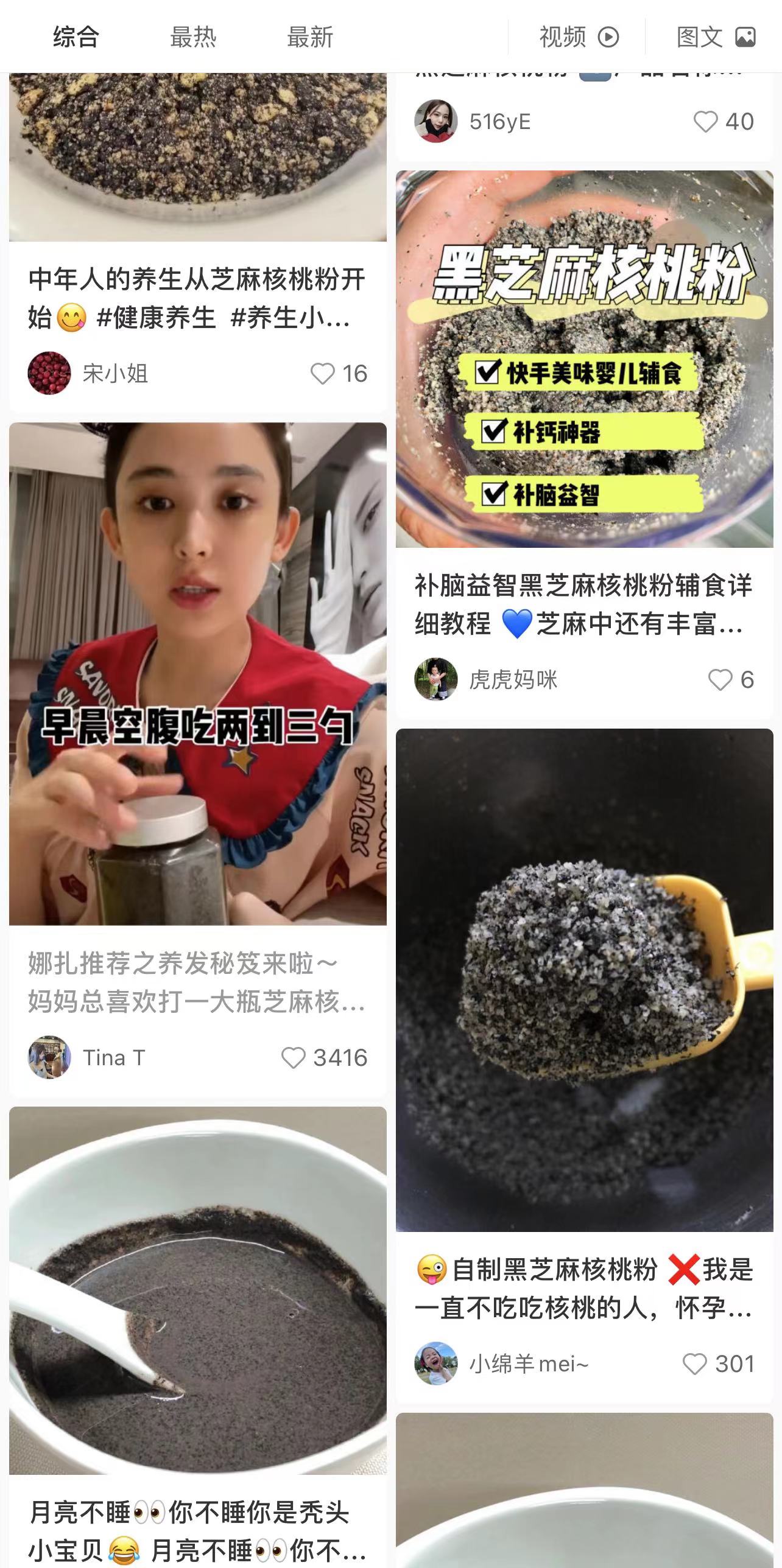Like 虎虎妈咪's post
The width and height of the screenshot is (782, 1568).
[x=720, y=680]
